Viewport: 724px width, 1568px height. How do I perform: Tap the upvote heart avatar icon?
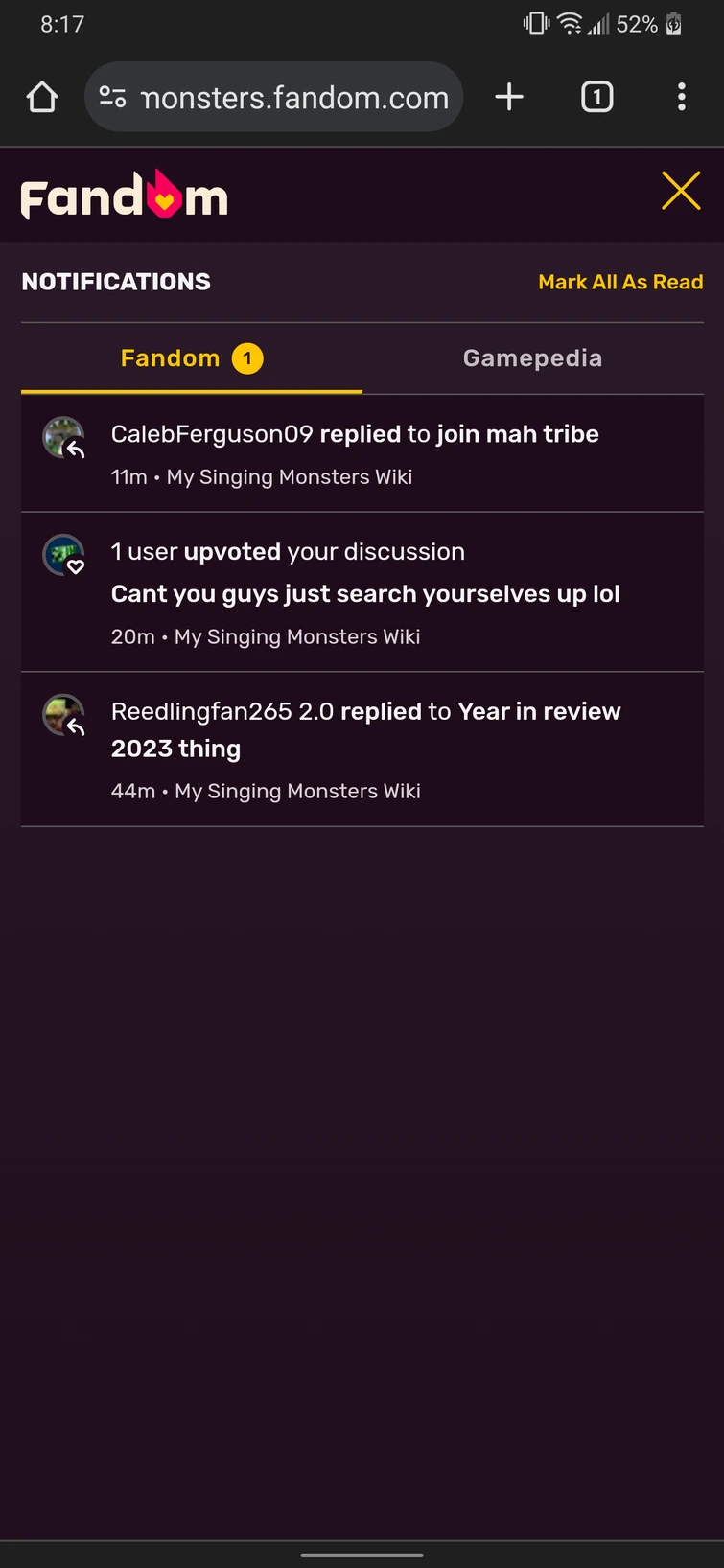(x=63, y=555)
